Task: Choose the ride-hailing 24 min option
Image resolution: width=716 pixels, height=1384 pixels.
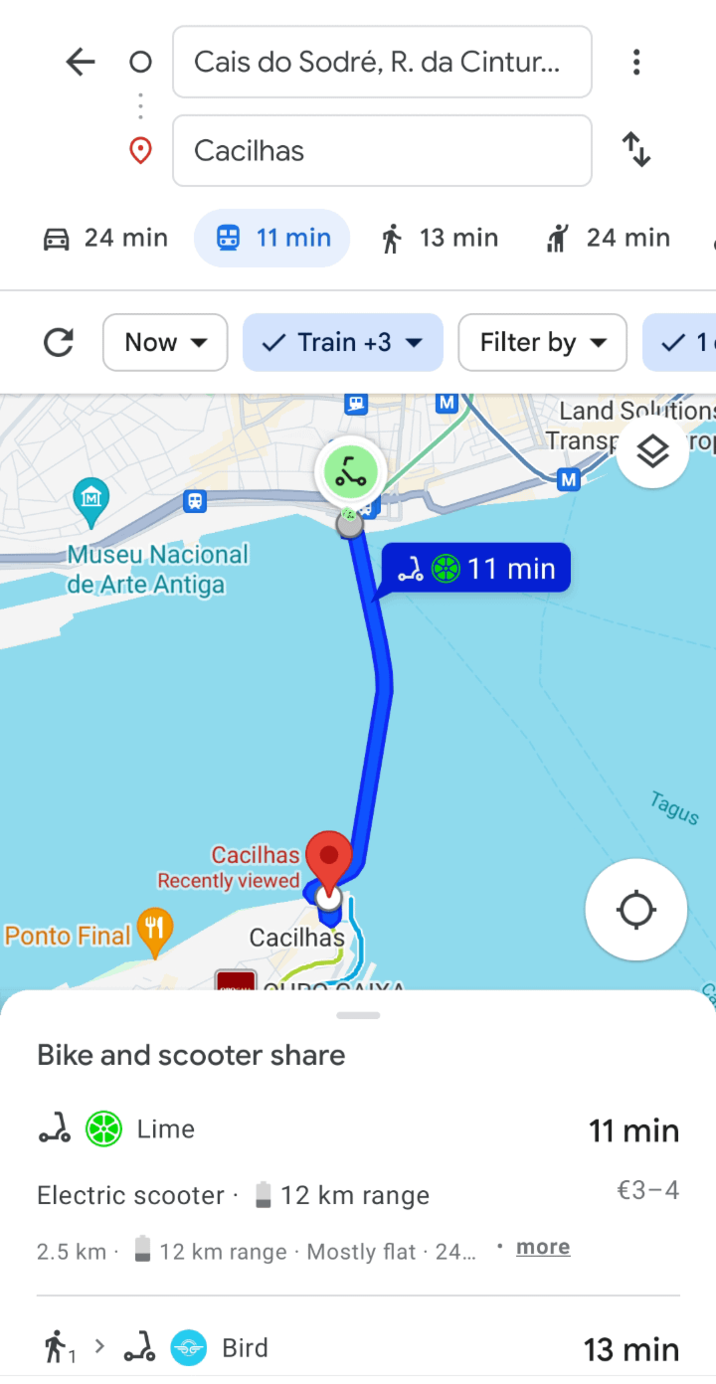Action: pyautogui.click(x=608, y=238)
